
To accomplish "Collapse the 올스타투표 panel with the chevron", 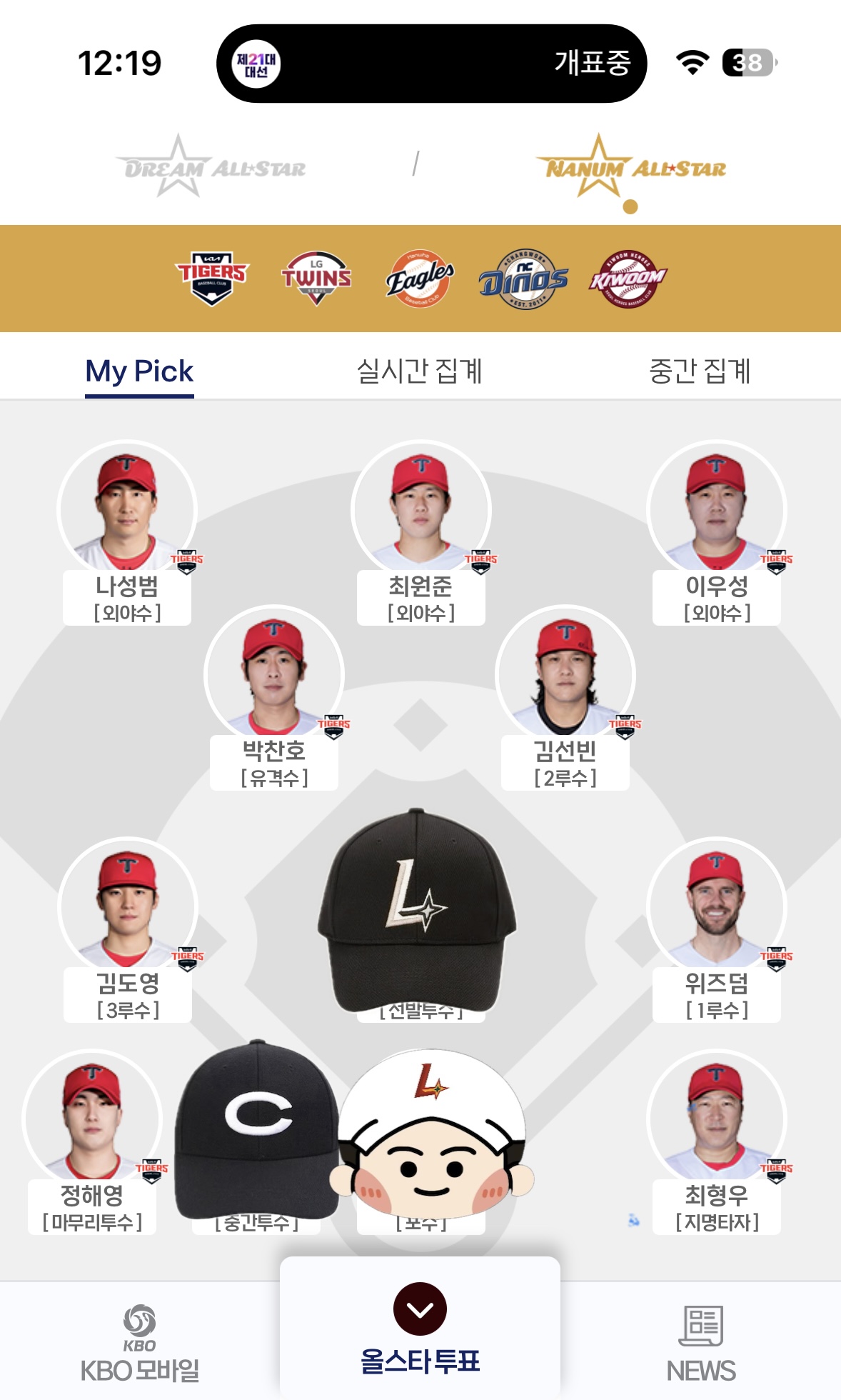I will [x=420, y=1309].
